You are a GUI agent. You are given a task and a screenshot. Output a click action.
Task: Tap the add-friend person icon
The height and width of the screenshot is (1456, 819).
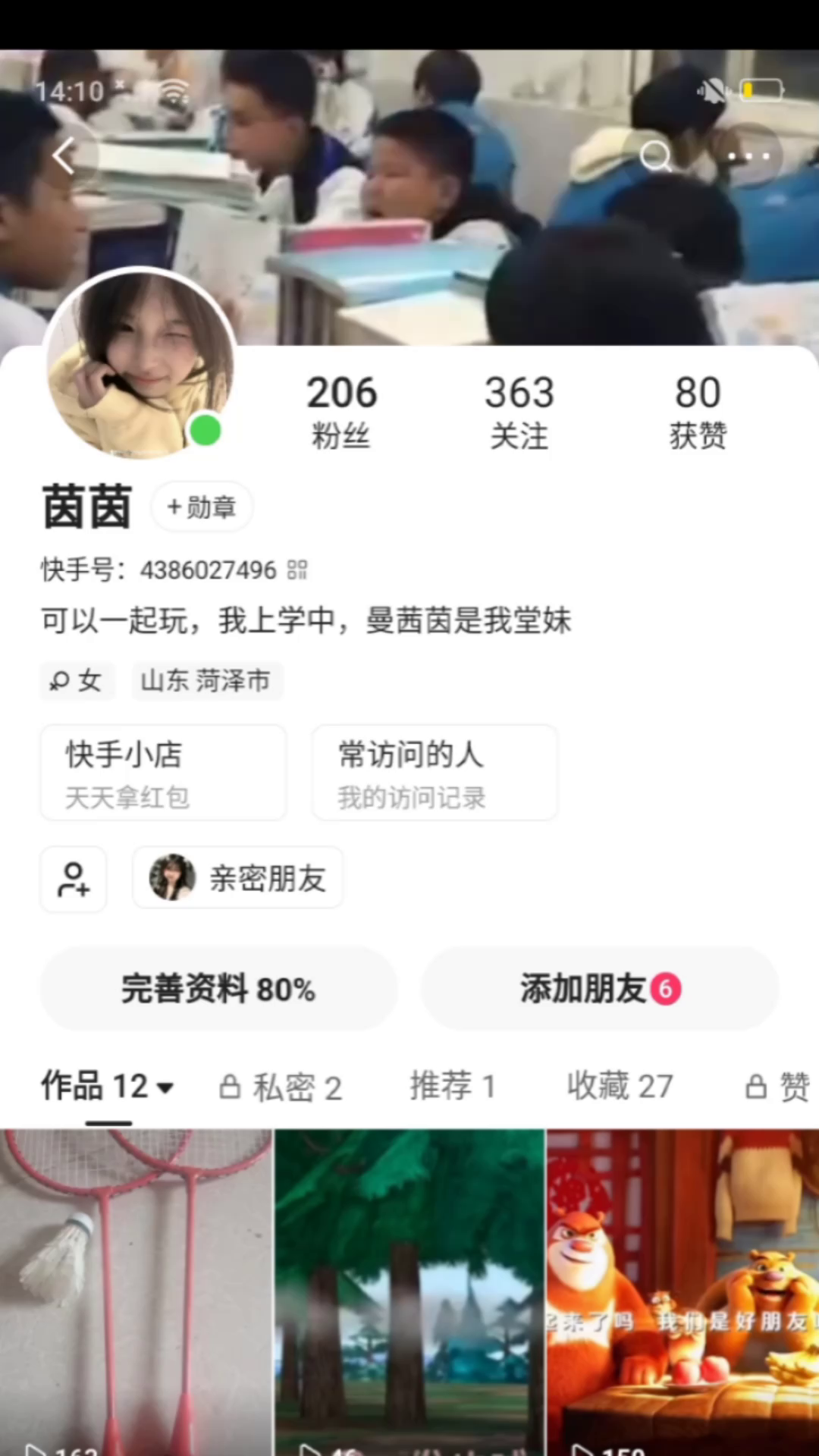[74, 879]
